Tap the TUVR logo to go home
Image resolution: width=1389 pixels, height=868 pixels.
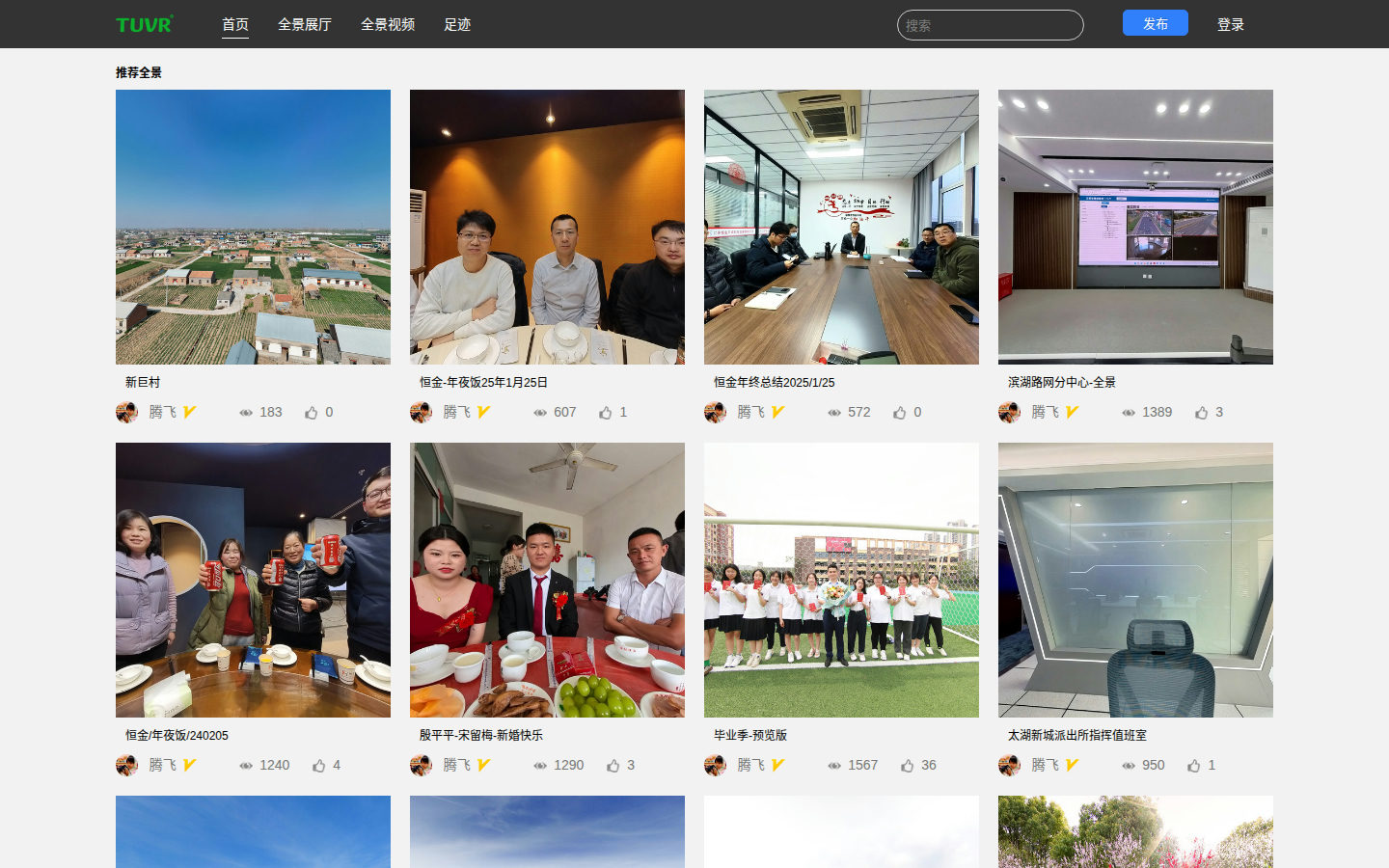click(145, 24)
